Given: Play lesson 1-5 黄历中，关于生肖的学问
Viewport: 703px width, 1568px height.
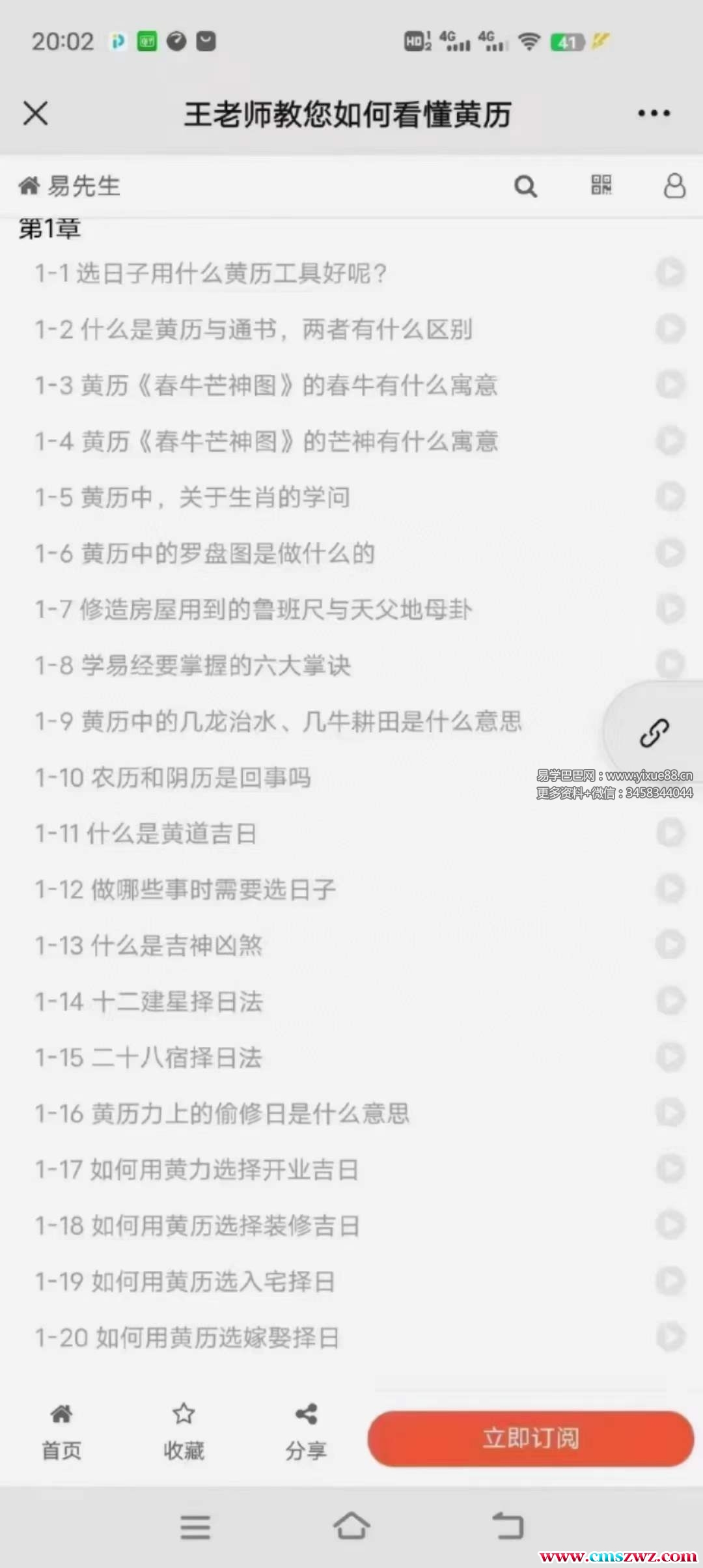Looking at the screenshot, I should [670, 497].
